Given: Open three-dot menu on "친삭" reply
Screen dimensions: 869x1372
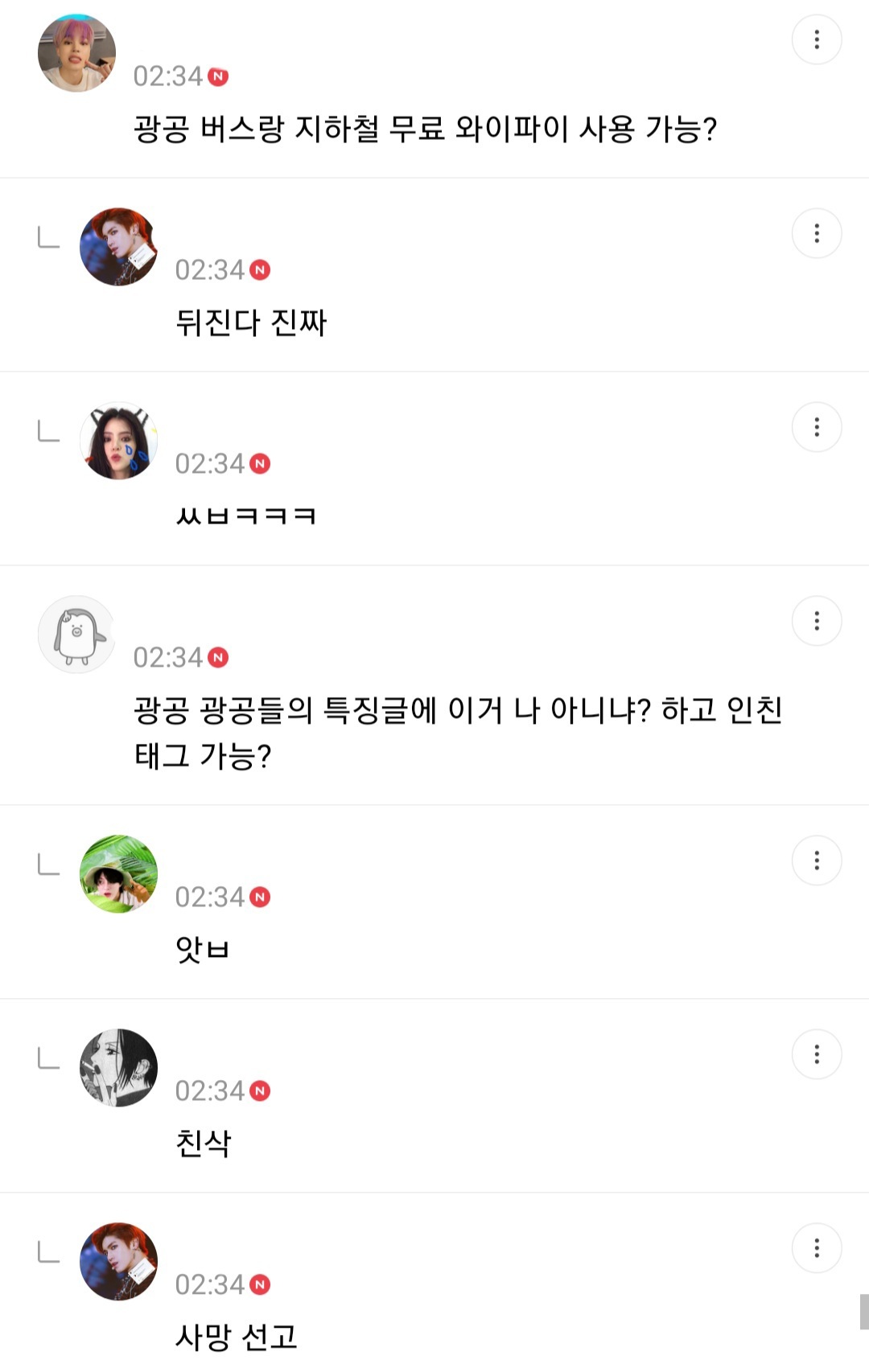Looking at the screenshot, I should point(818,1054).
